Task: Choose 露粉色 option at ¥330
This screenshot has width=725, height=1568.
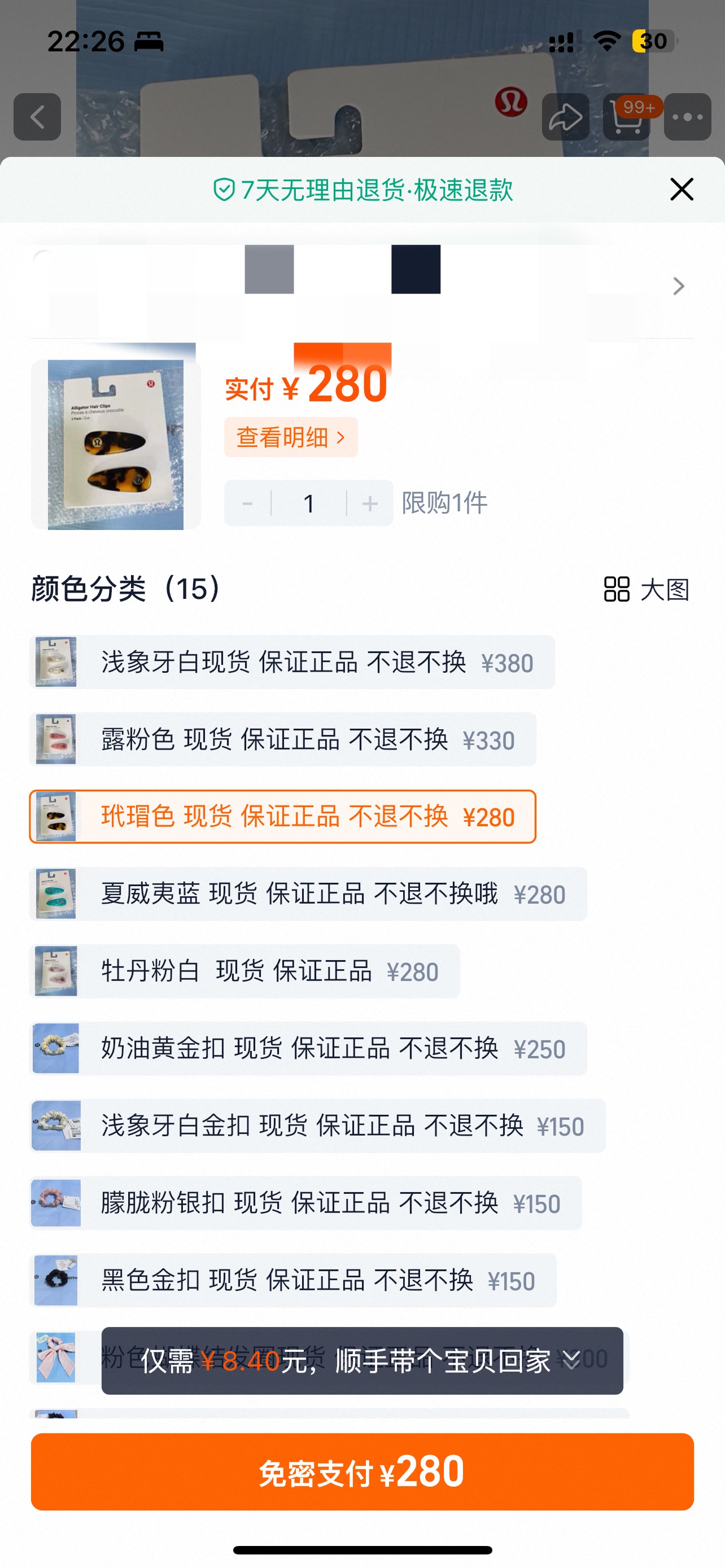Action: [283, 739]
